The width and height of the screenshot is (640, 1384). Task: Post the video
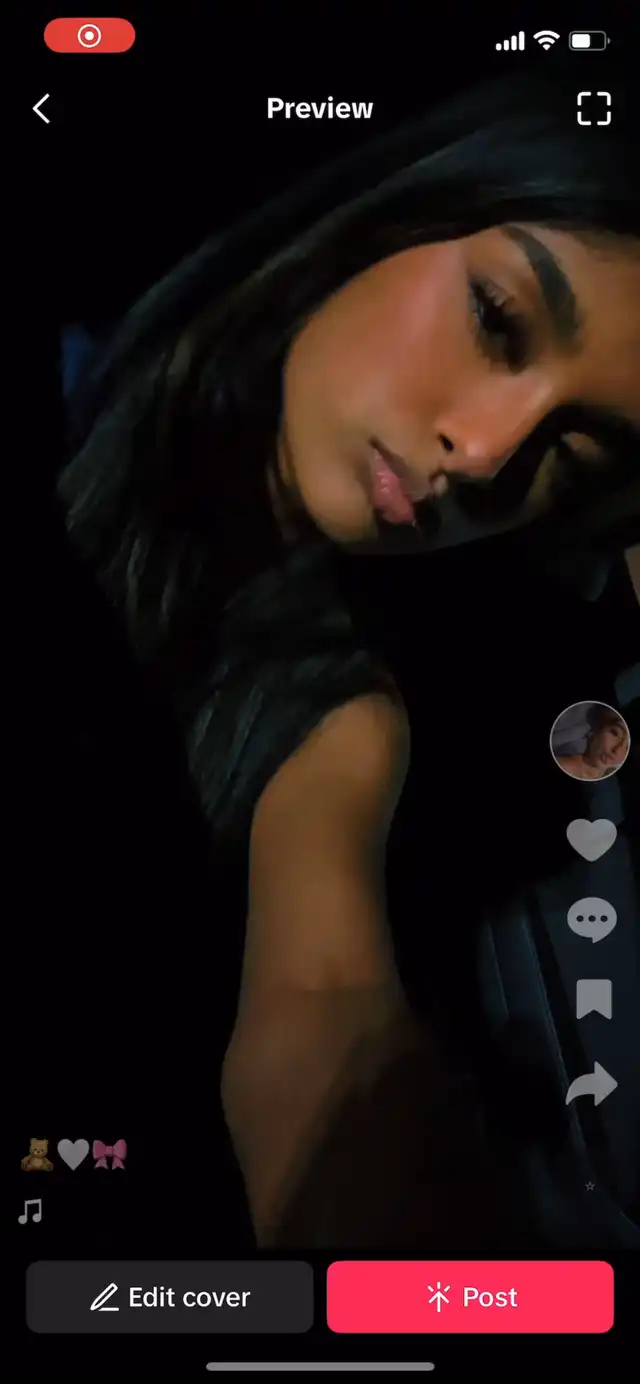tap(470, 1297)
